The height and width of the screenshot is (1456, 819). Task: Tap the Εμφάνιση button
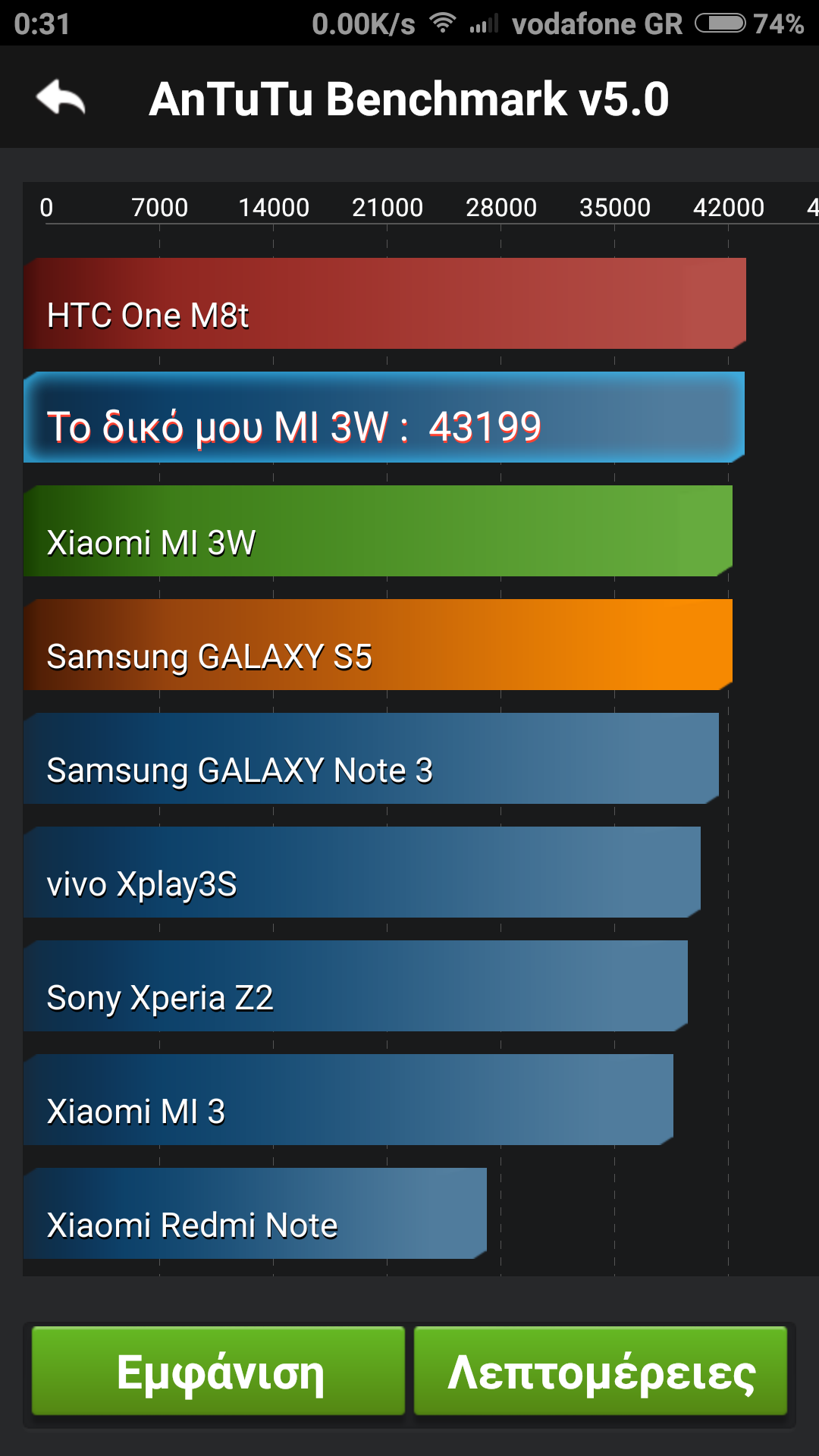click(218, 1371)
